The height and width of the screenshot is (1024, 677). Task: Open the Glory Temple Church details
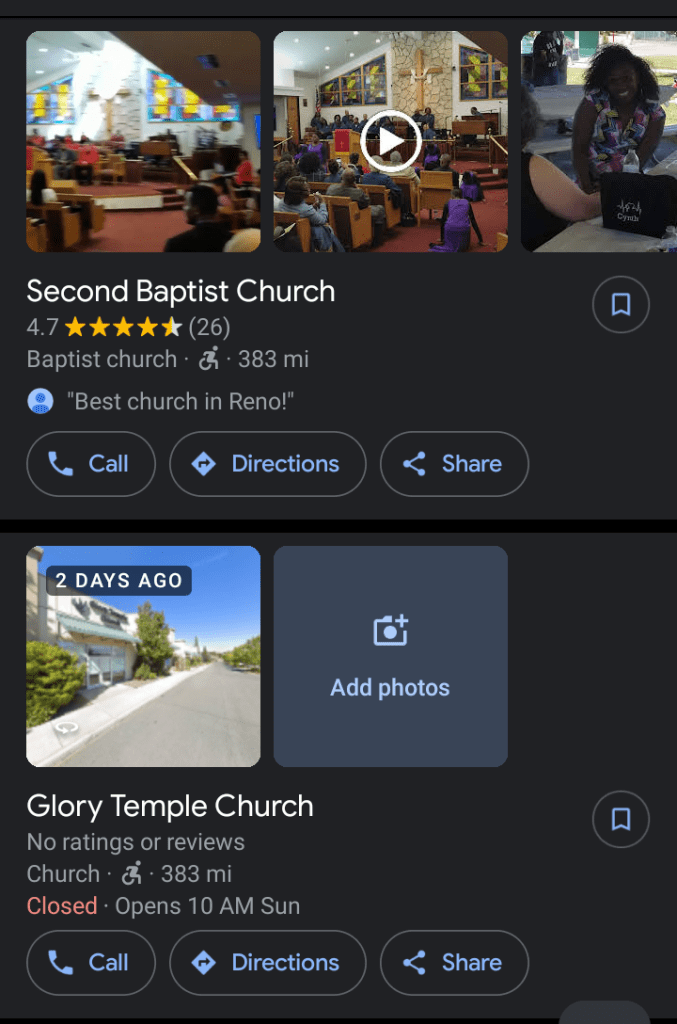point(170,807)
